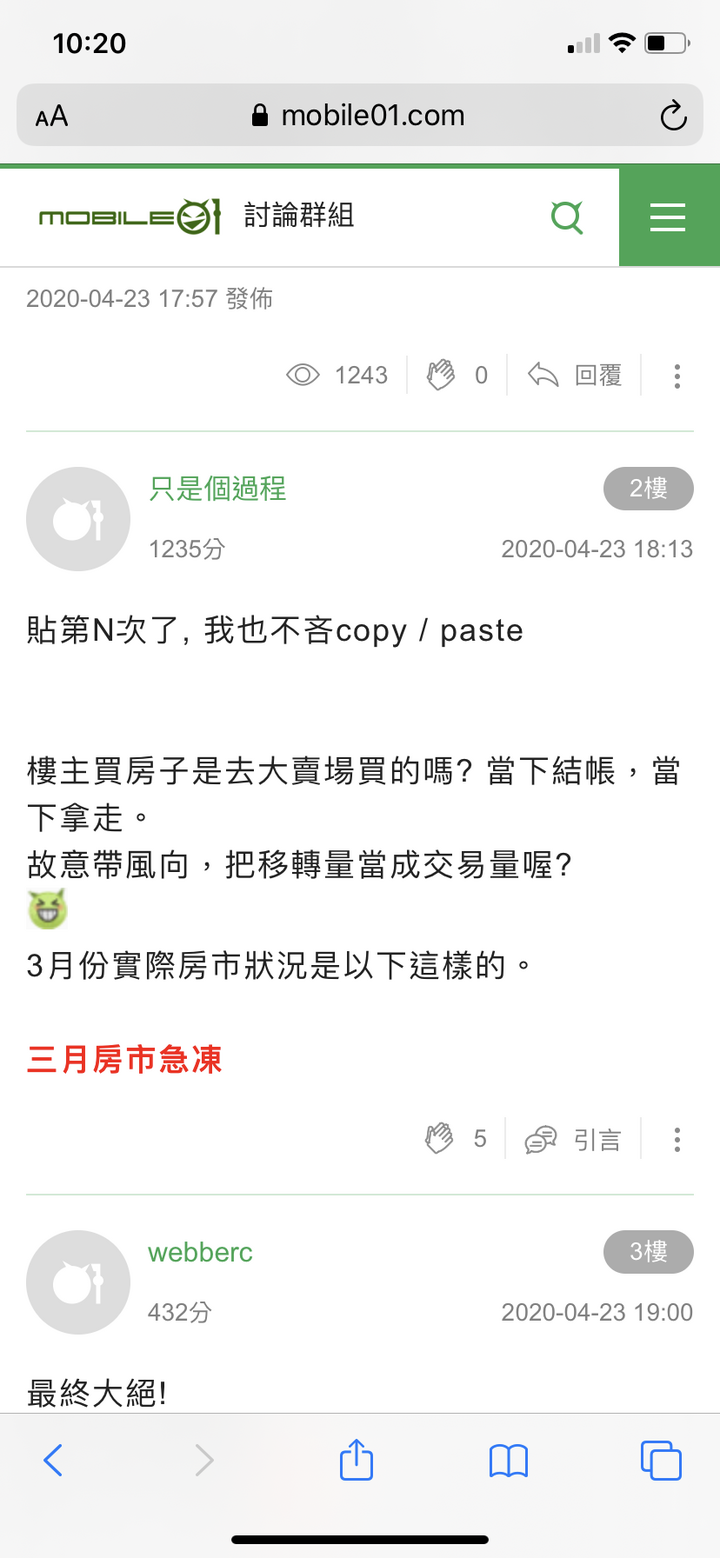Screen dimensions: 720x1558
Task: Tap 回覆 to reply to the post
Action: point(574,376)
